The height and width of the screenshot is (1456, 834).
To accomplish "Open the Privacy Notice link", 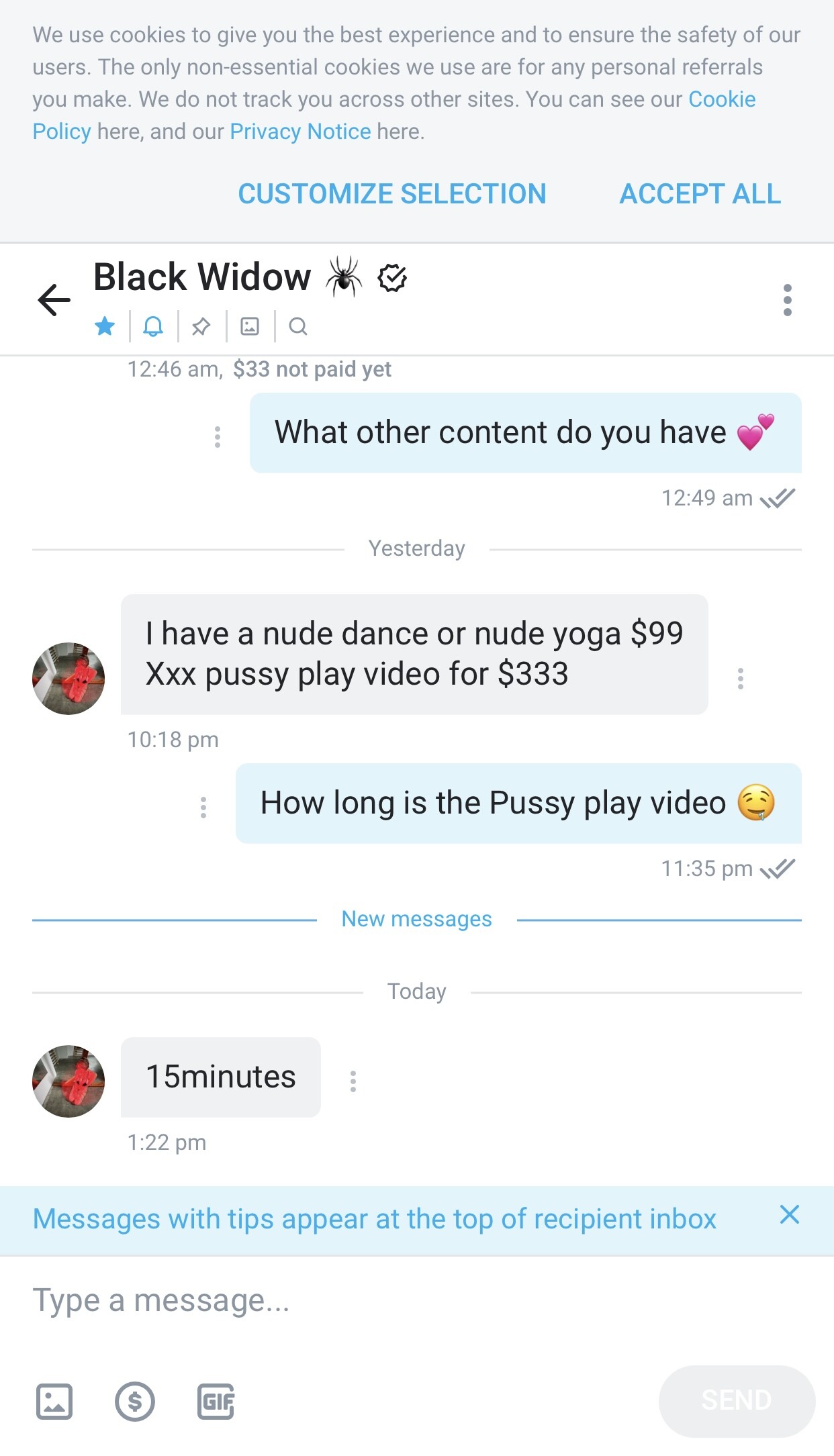I will click(x=300, y=132).
